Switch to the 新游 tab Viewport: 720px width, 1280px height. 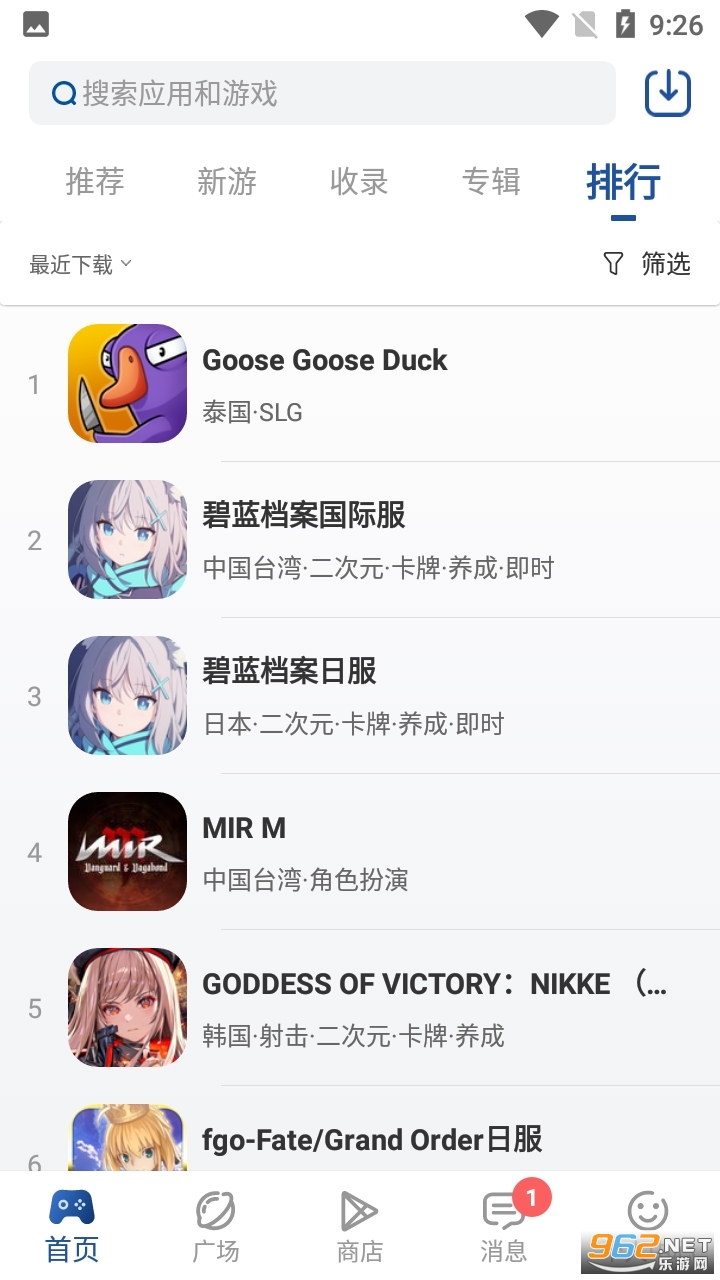[x=227, y=182]
